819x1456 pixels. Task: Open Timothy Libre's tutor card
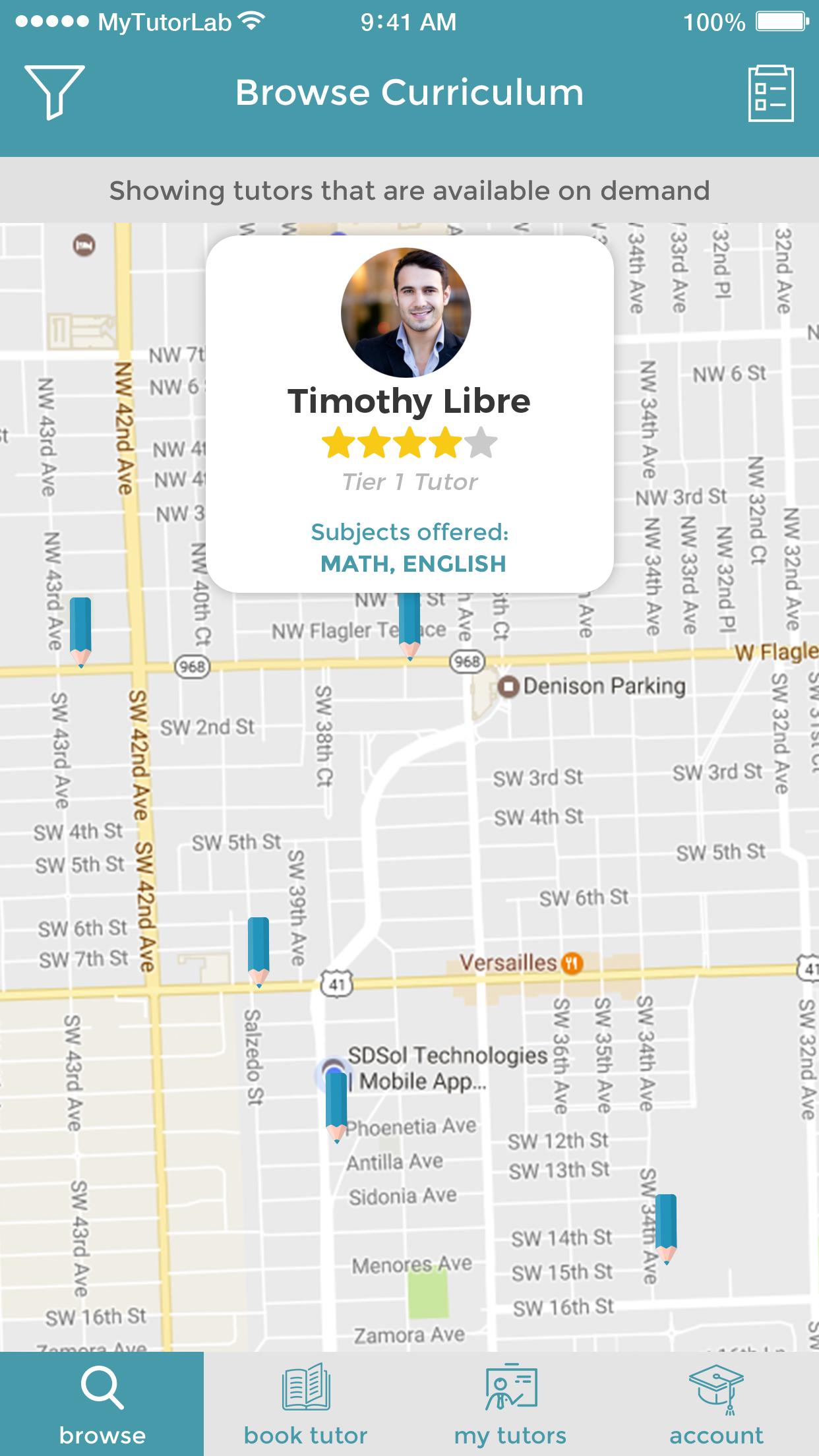(409, 413)
